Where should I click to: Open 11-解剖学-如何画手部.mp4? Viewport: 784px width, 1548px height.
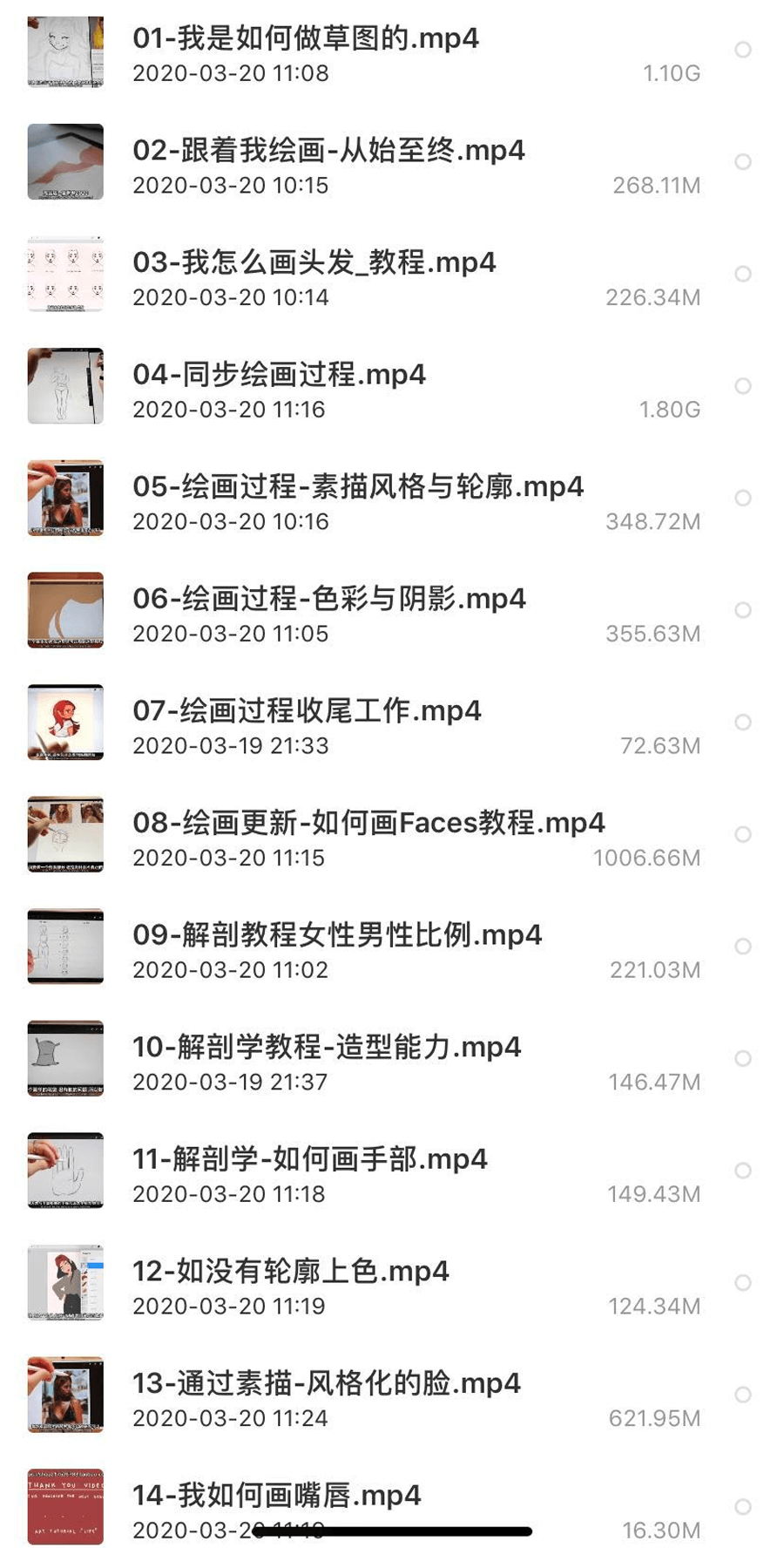click(x=309, y=1160)
